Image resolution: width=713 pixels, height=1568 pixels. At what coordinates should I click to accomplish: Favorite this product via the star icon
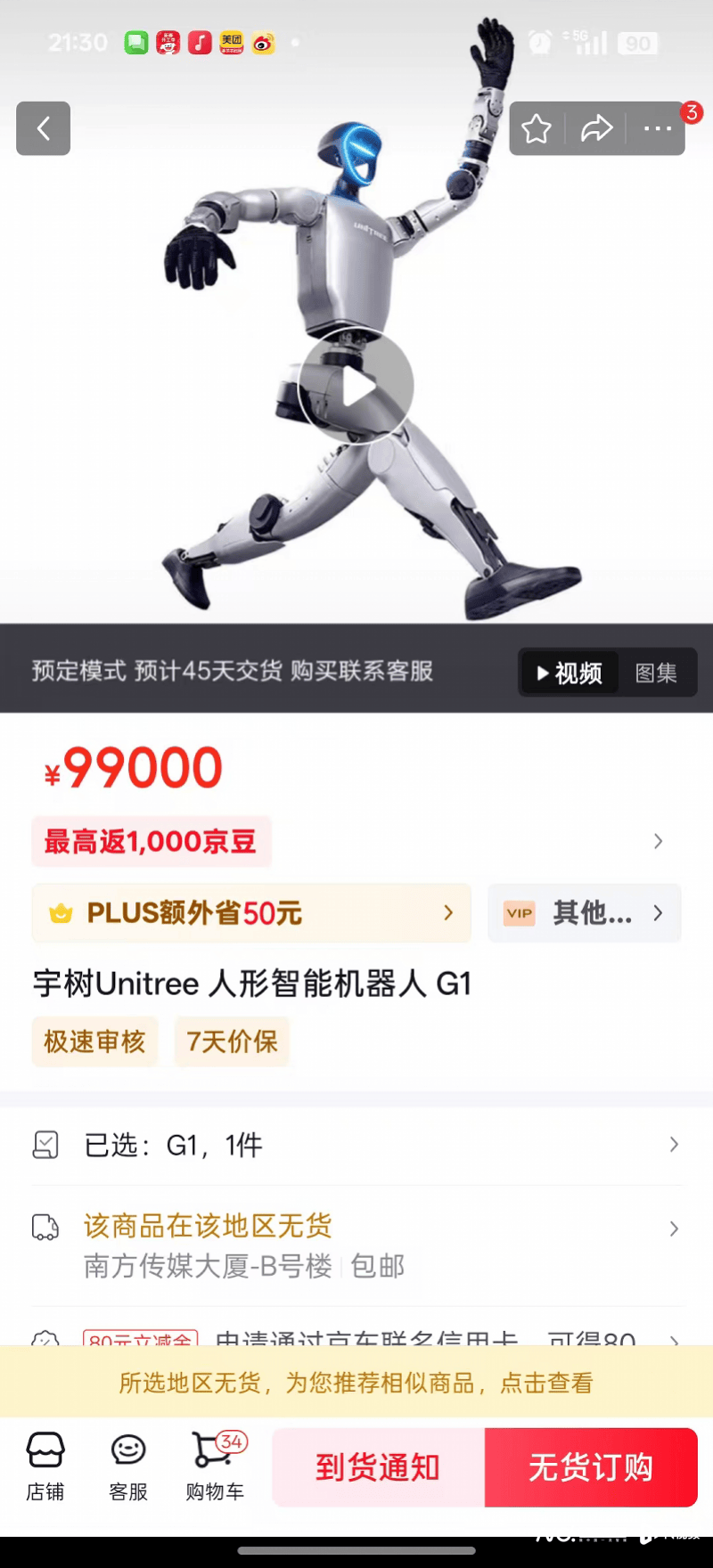[x=537, y=128]
